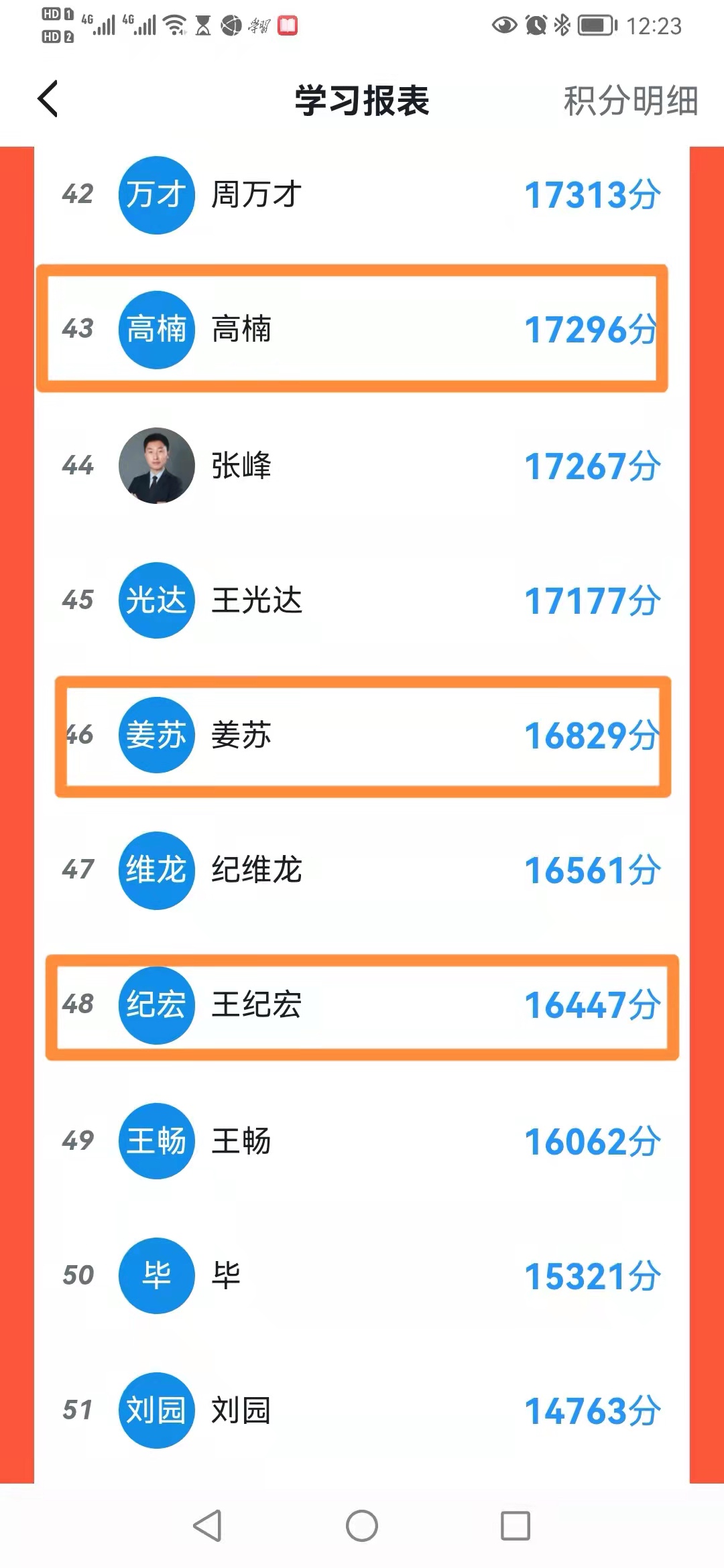The image size is (724, 1568).
Task: Go back from the 学习报表 page
Action: click(48, 100)
